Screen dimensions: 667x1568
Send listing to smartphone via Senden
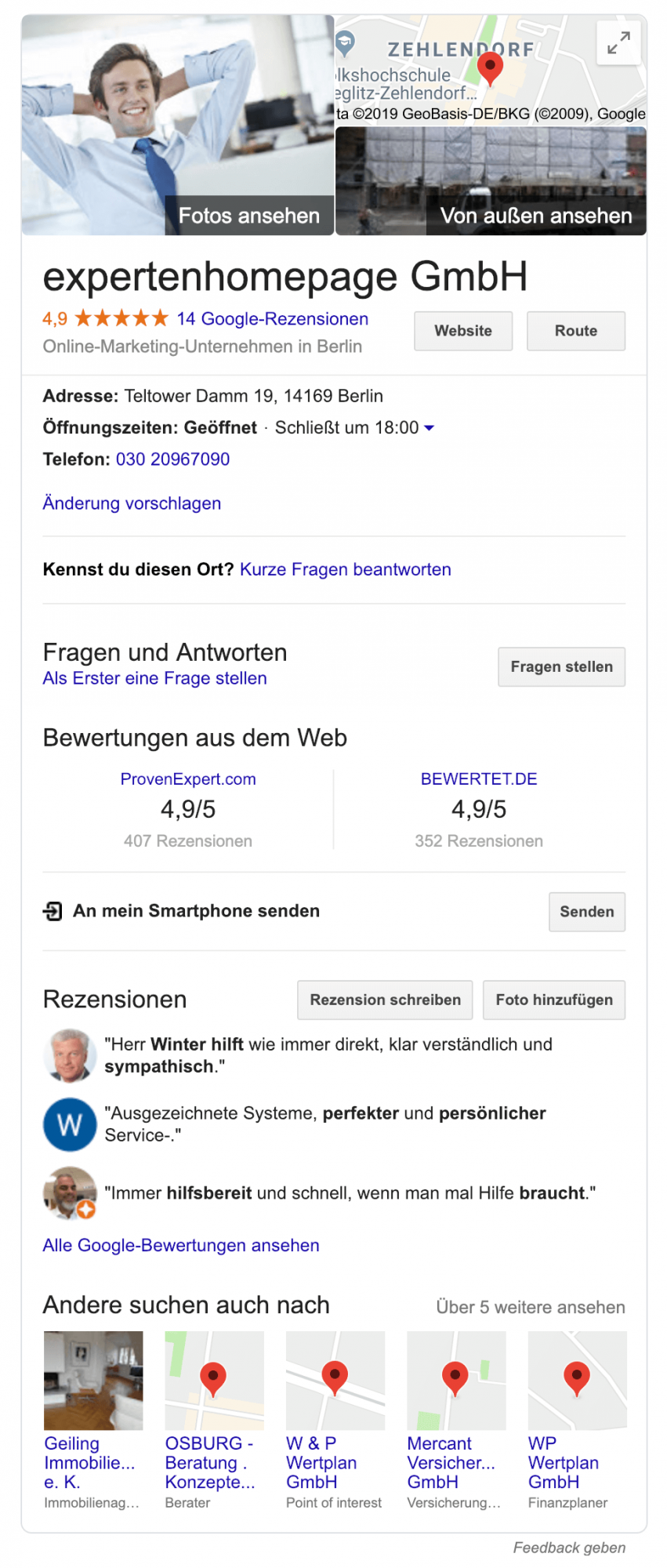pos(586,912)
